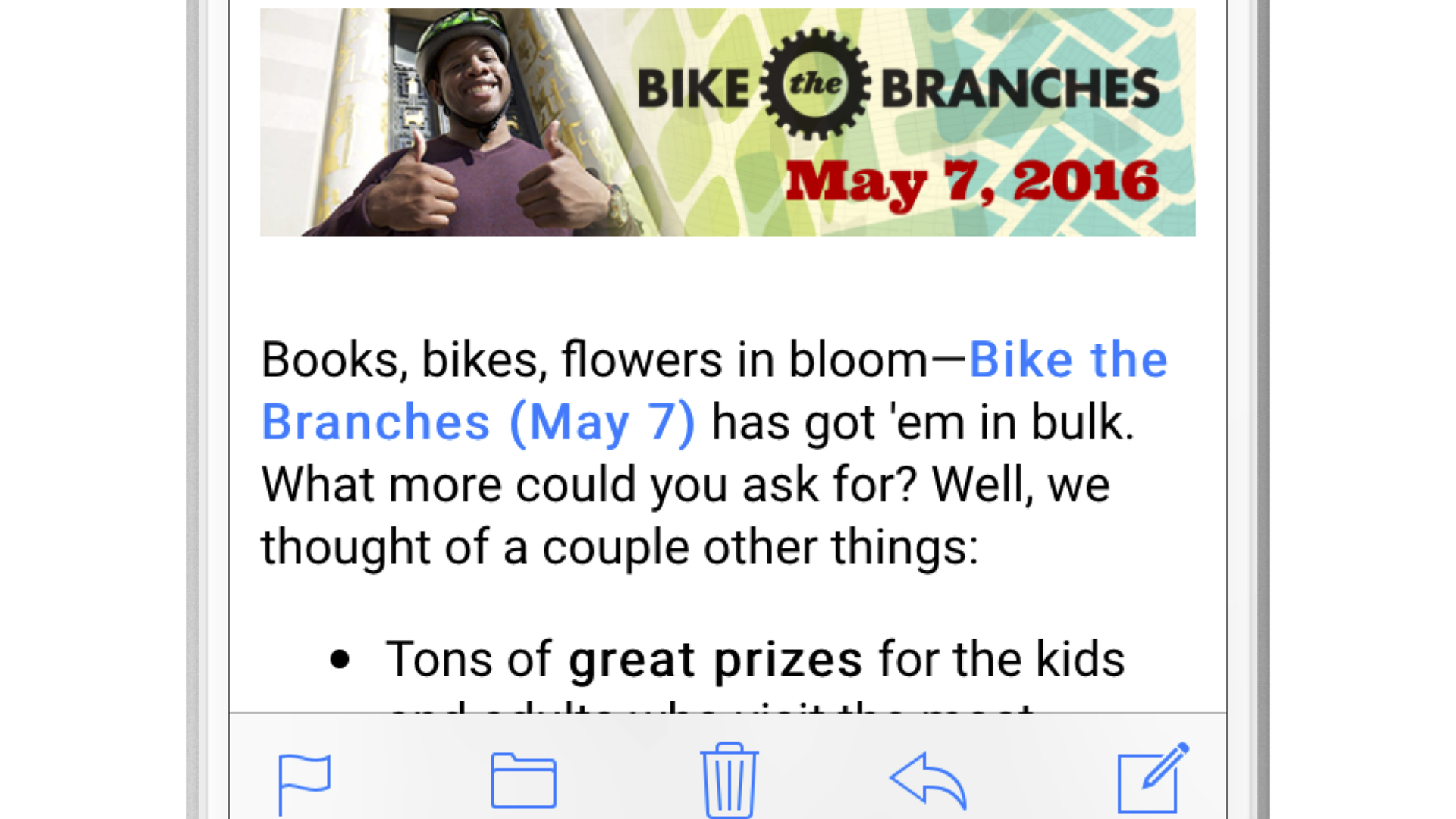Open the Bike the Branches banner image
The image size is (1456, 819).
727,122
